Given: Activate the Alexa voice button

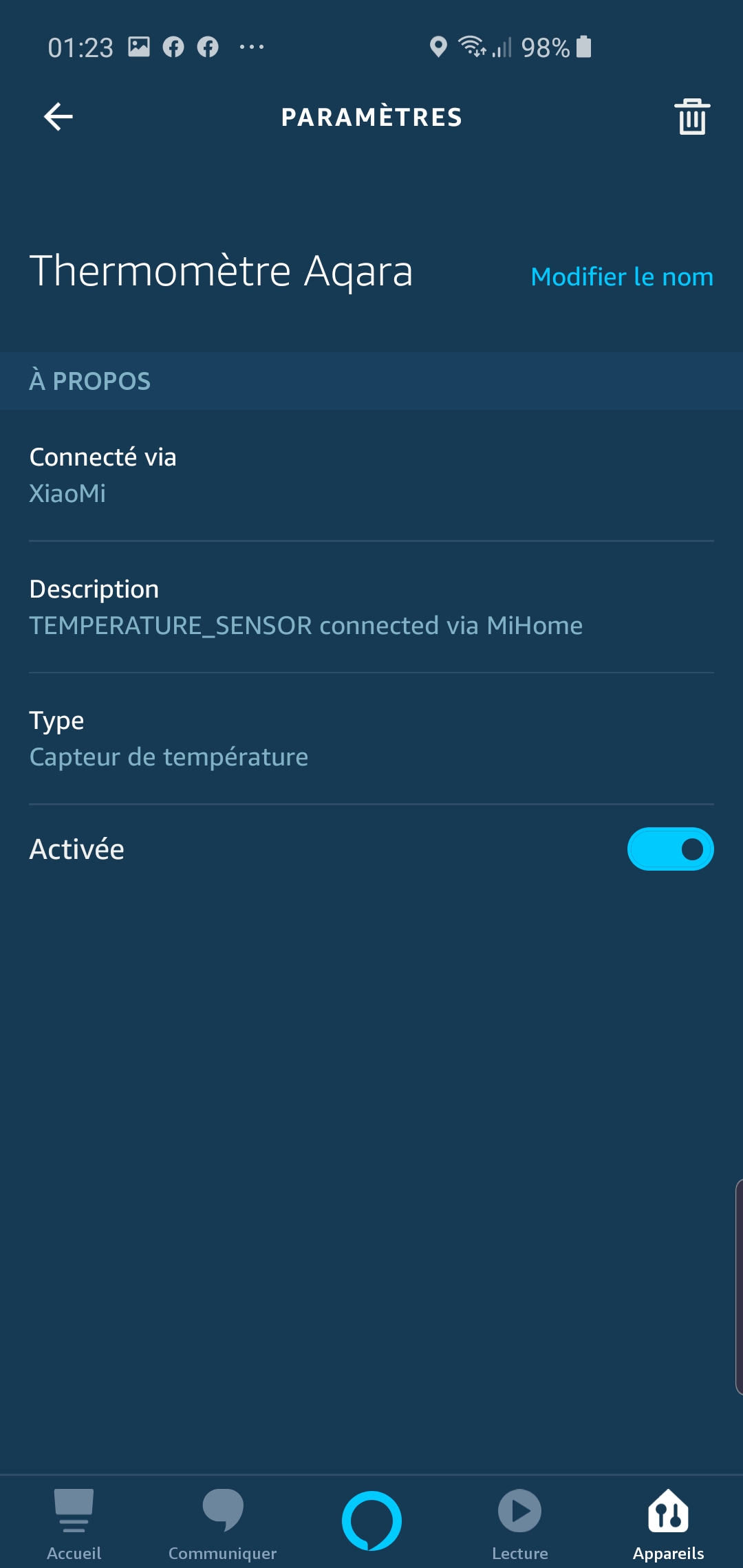Looking at the screenshot, I should tap(371, 1521).
